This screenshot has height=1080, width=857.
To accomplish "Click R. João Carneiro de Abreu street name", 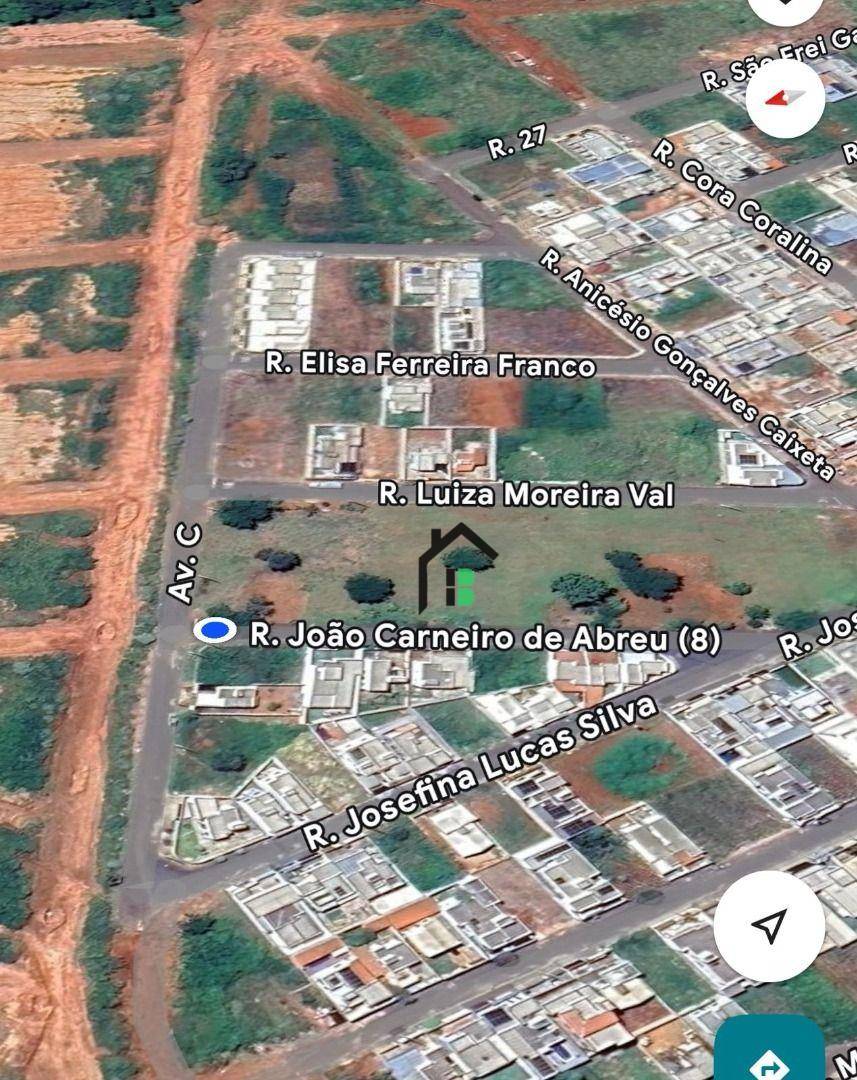I will pyautogui.click(x=487, y=637).
